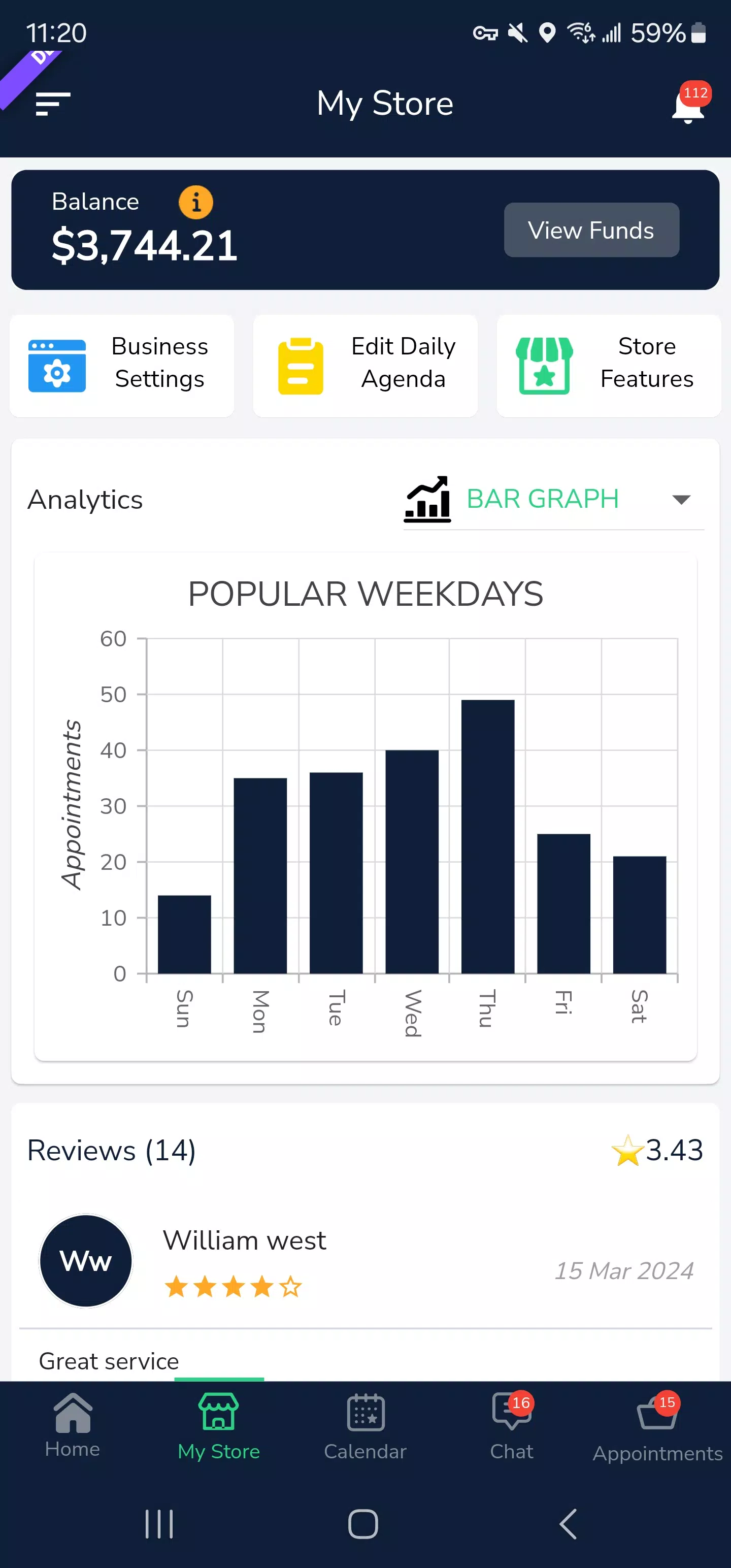Open William west's review
Screen dimensions: 731x1568
pyautogui.click(x=365, y=1260)
